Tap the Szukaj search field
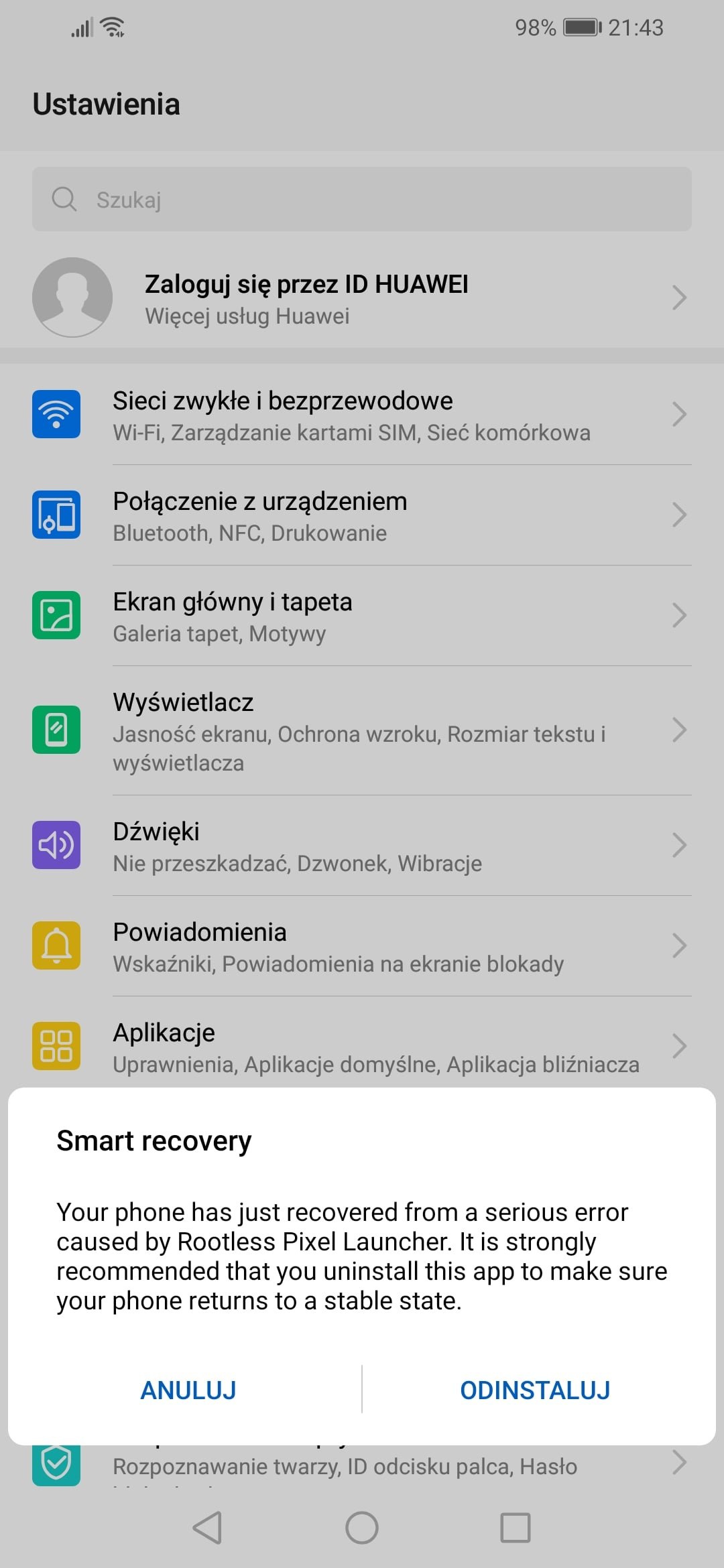724x1568 pixels. pos(362,199)
